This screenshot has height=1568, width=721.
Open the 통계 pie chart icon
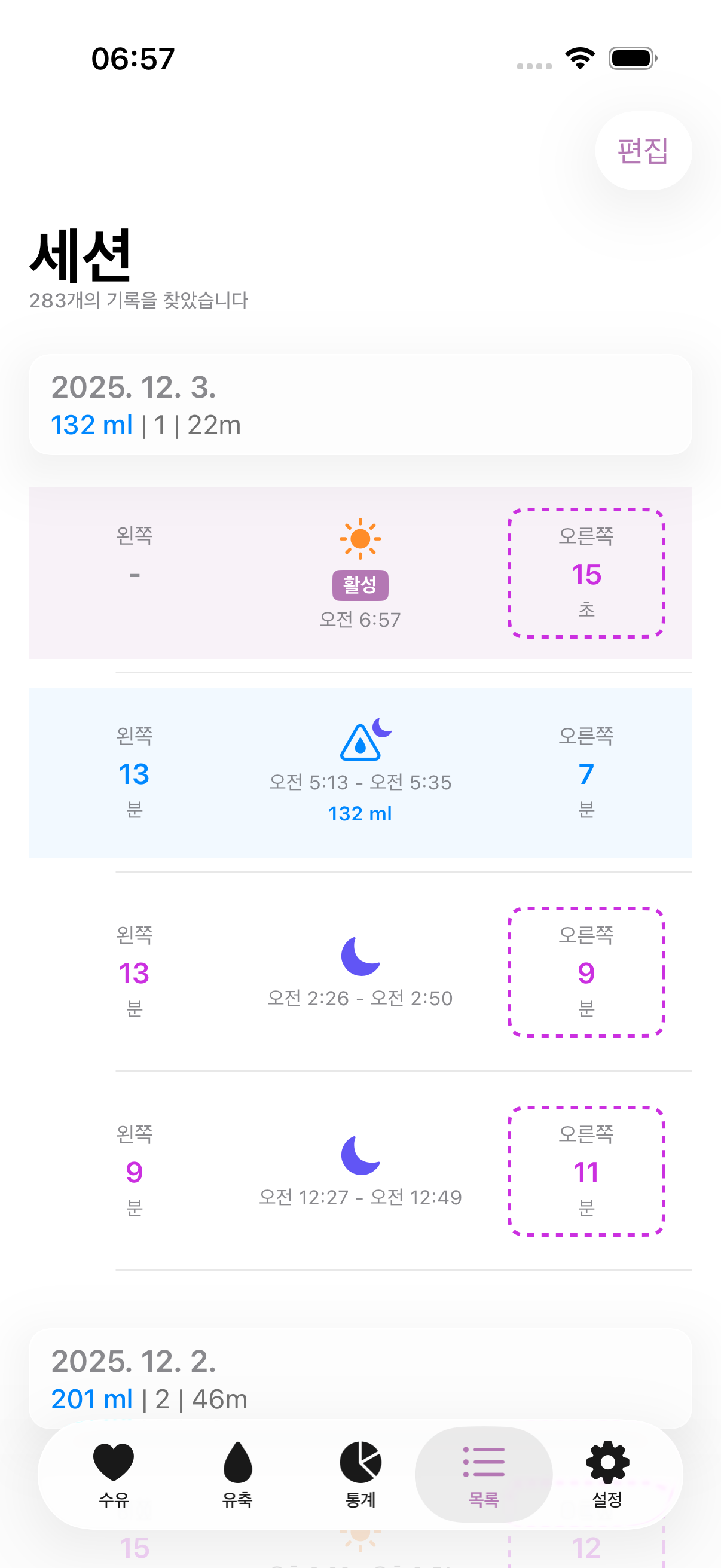361,1462
